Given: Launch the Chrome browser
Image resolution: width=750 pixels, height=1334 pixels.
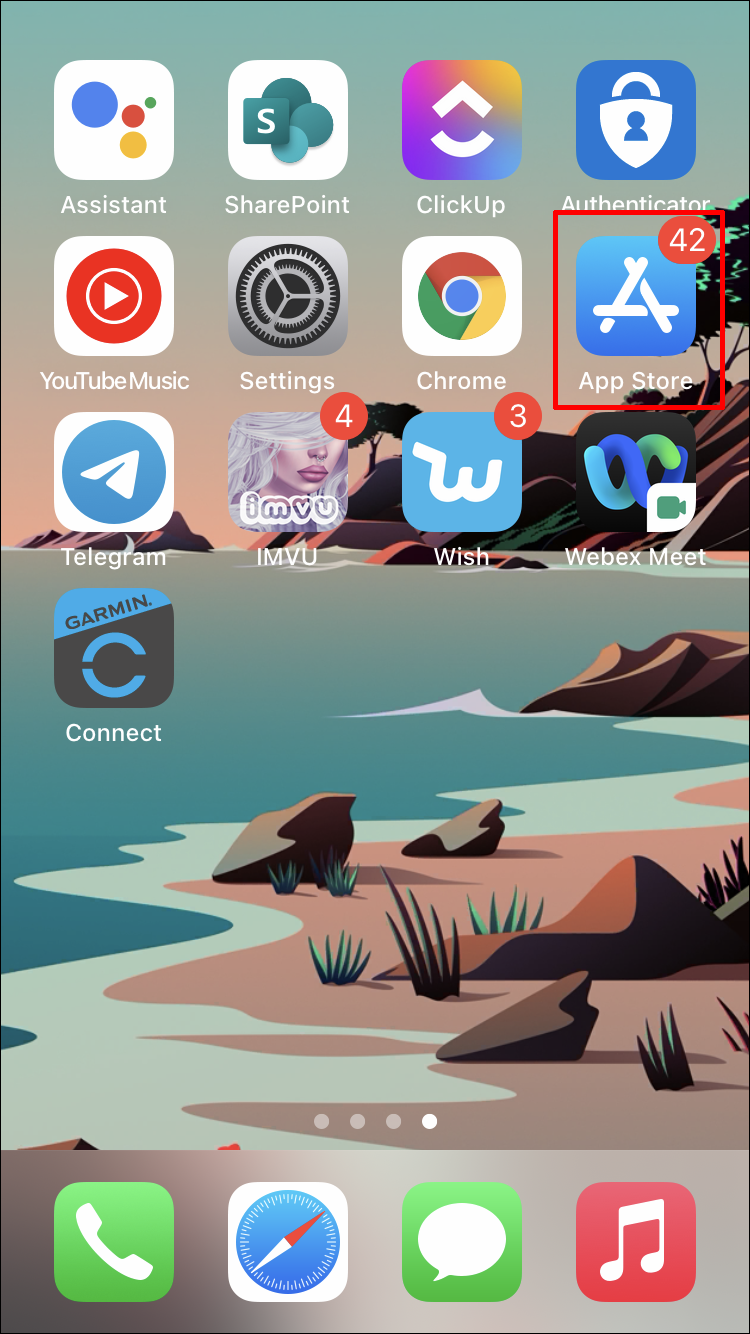Looking at the screenshot, I should (x=462, y=296).
